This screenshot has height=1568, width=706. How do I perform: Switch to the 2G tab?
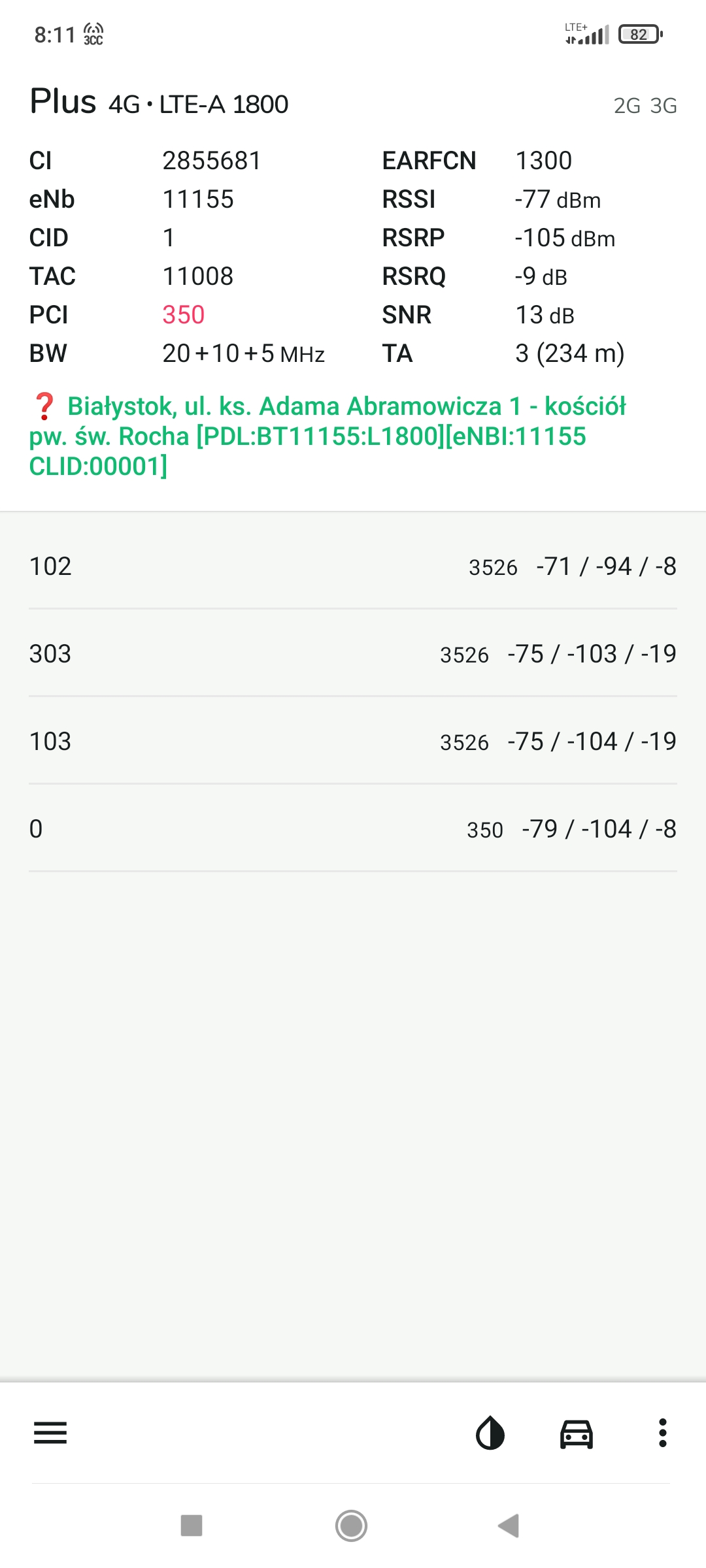627,106
